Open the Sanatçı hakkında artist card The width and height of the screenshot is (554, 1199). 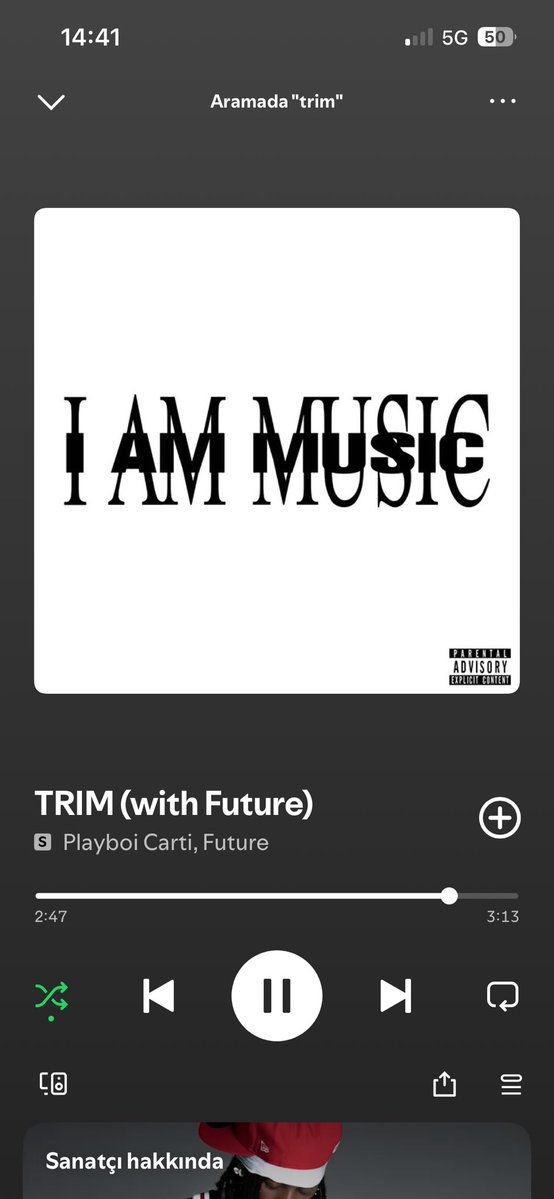pyautogui.click(x=276, y=1161)
